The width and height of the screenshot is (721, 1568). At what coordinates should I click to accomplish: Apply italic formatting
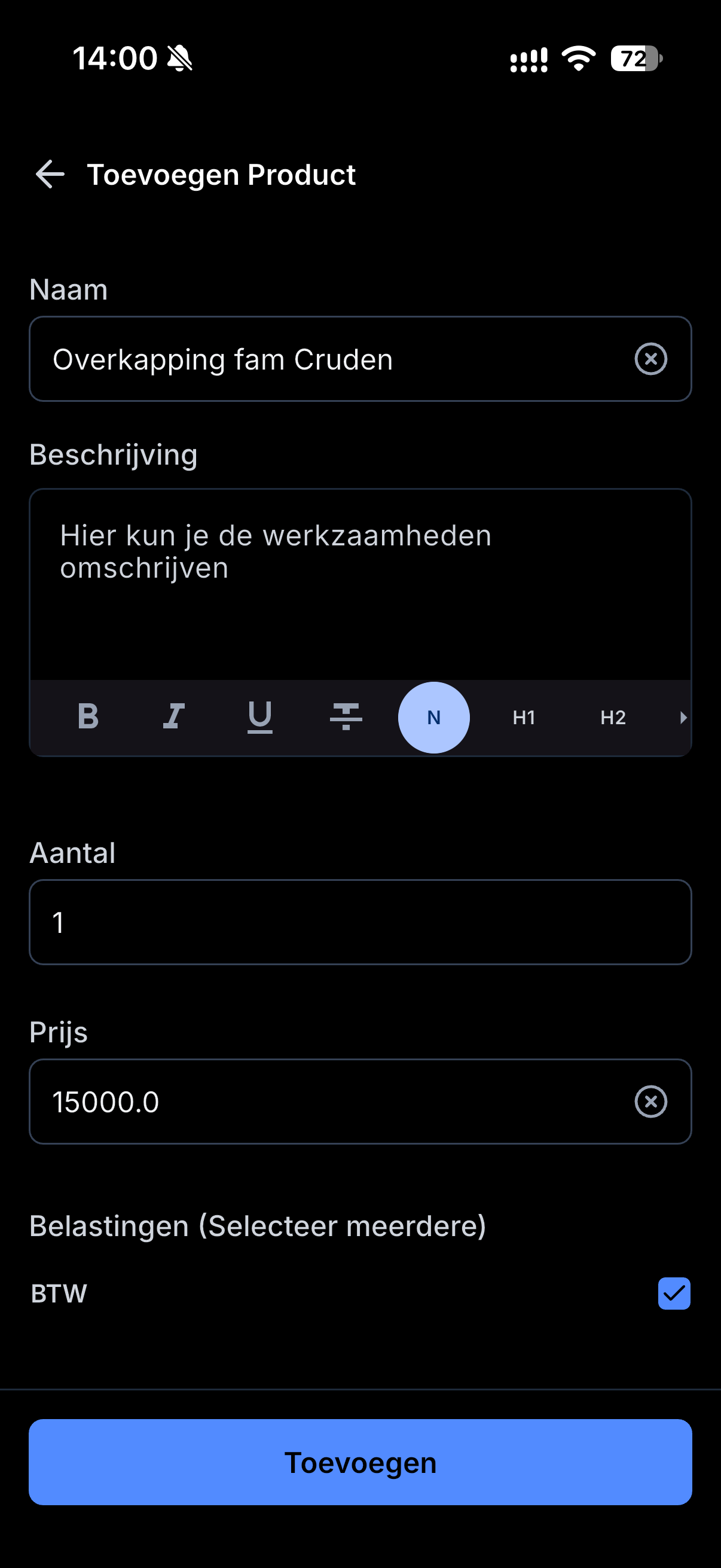174,716
